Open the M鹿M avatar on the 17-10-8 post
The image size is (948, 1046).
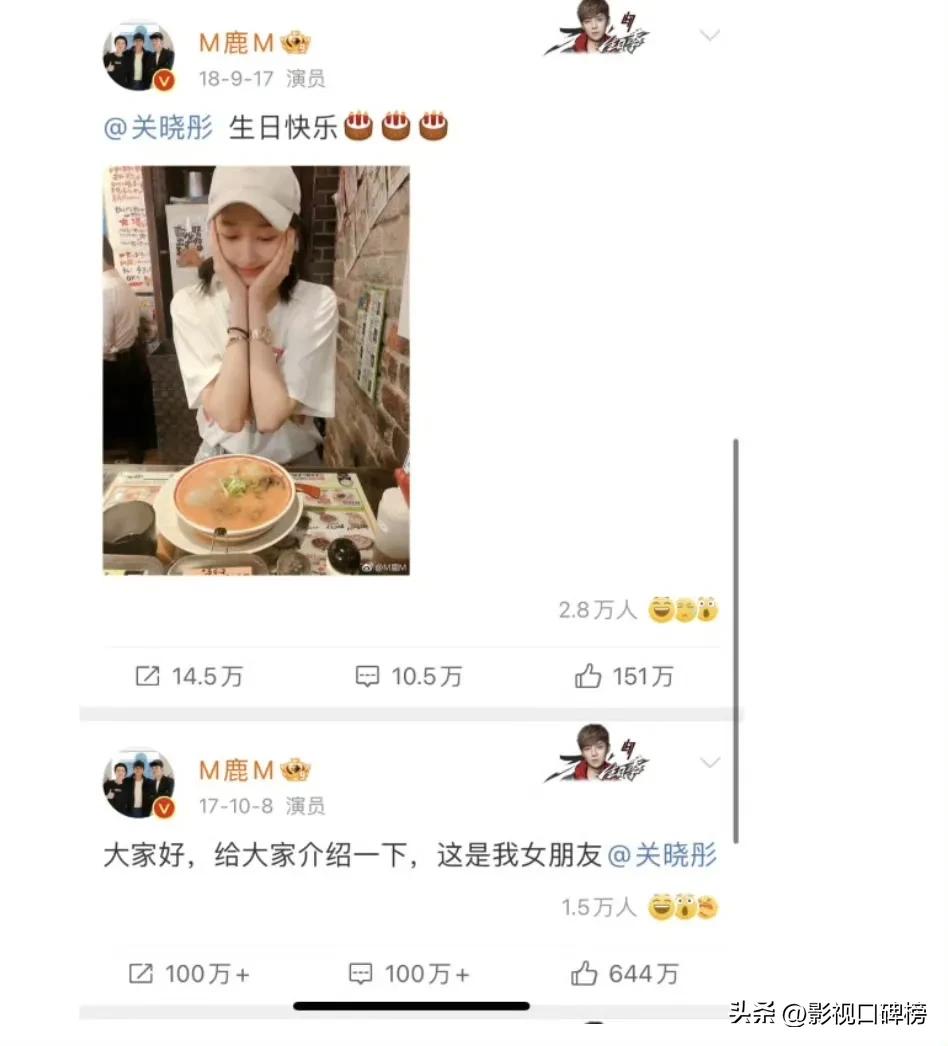click(x=139, y=783)
